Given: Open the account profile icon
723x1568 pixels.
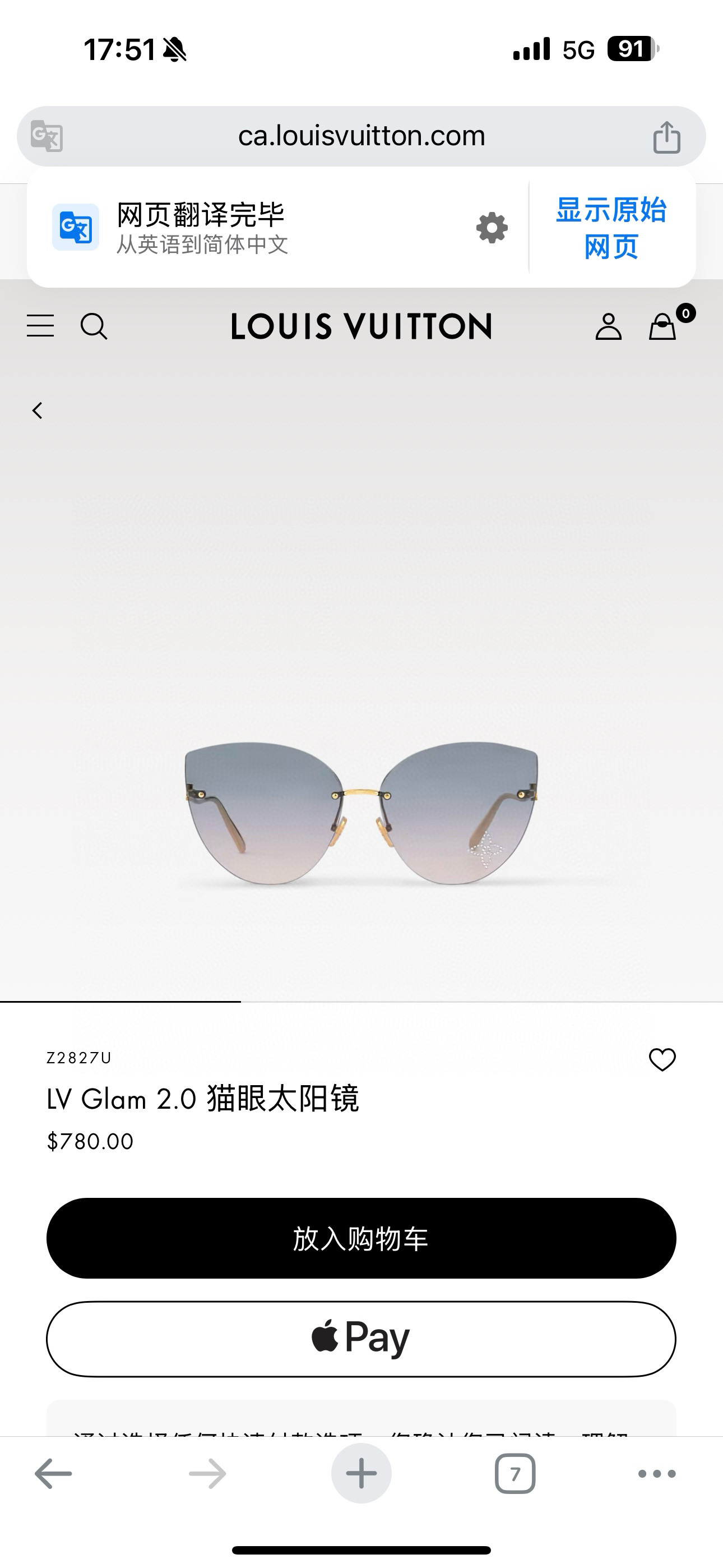Looking at the screenshot, I should (x=608, y=326).
